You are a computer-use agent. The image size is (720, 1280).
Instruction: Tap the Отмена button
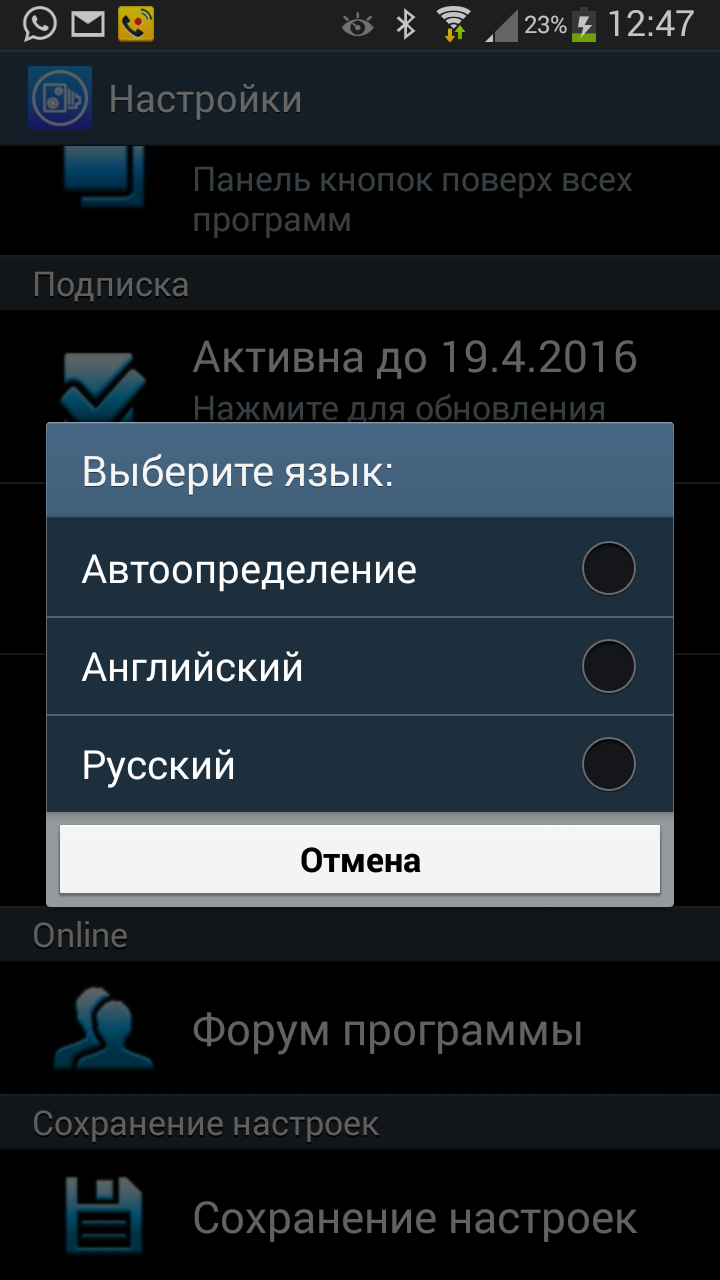coord(360,860)
